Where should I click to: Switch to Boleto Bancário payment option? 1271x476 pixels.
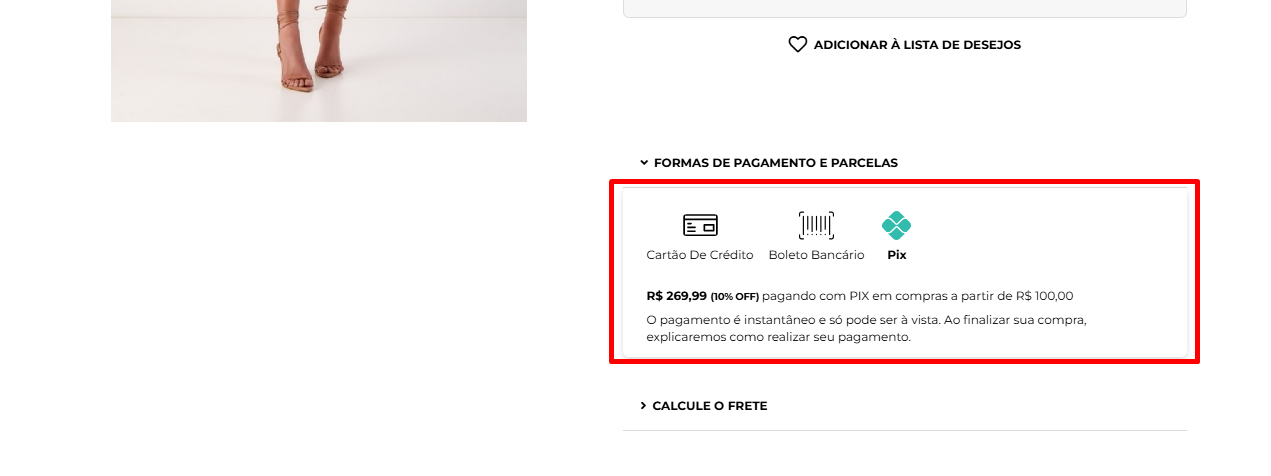816,237
